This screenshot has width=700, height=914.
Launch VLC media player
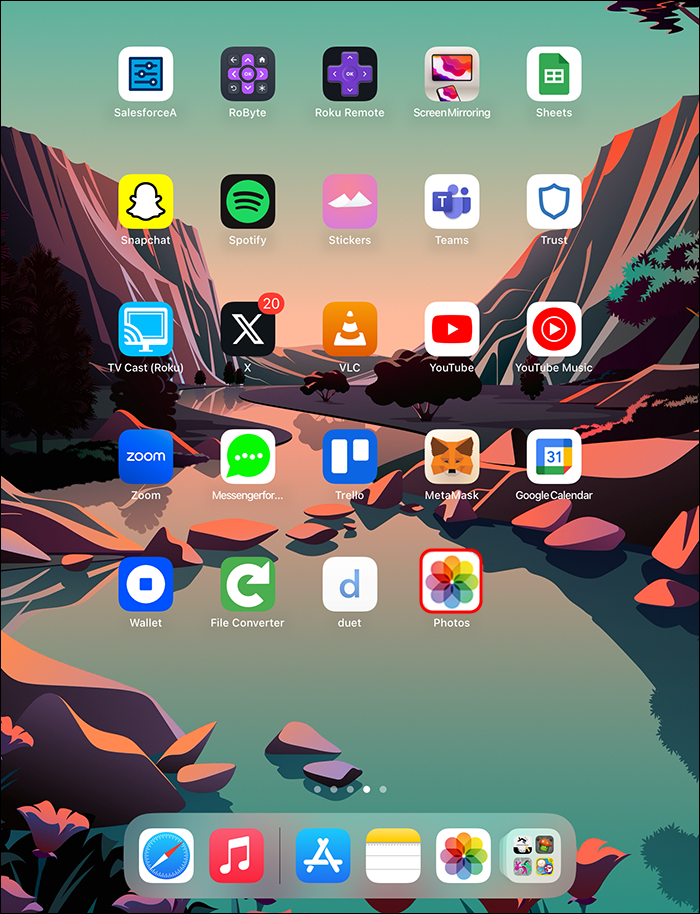pos(349,329)
